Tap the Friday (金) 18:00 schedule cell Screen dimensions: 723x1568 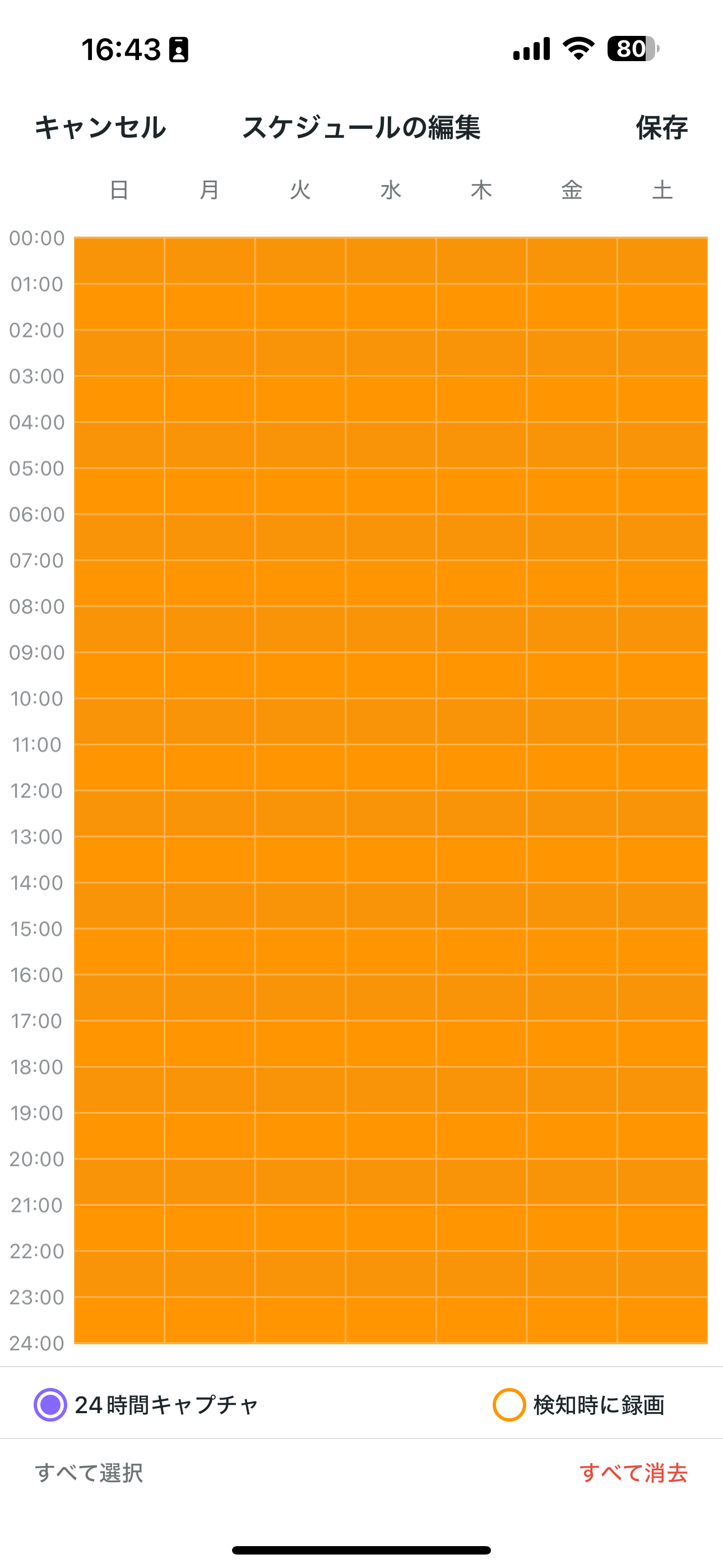(572, 1090)
